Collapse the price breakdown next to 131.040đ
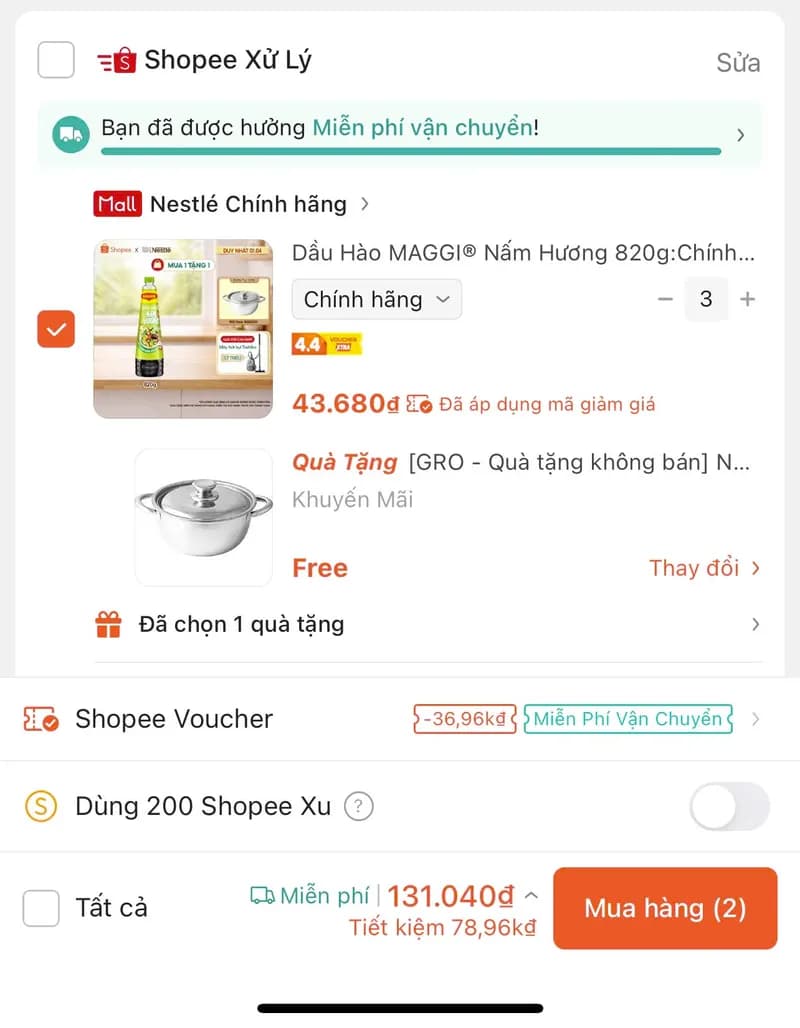Screen dimensions: 800x1028 point(531,895)
